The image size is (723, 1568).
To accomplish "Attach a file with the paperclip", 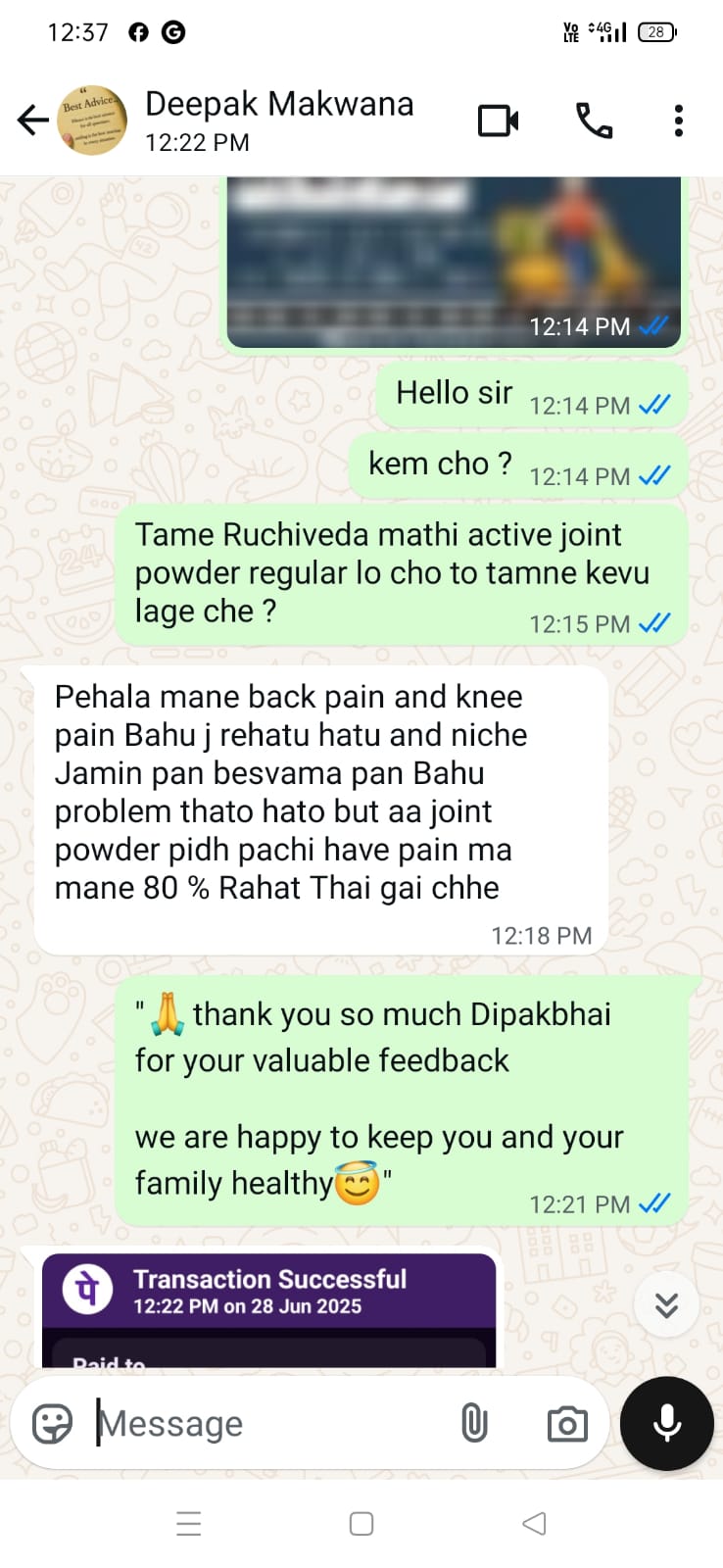I will coord(474,1423).
